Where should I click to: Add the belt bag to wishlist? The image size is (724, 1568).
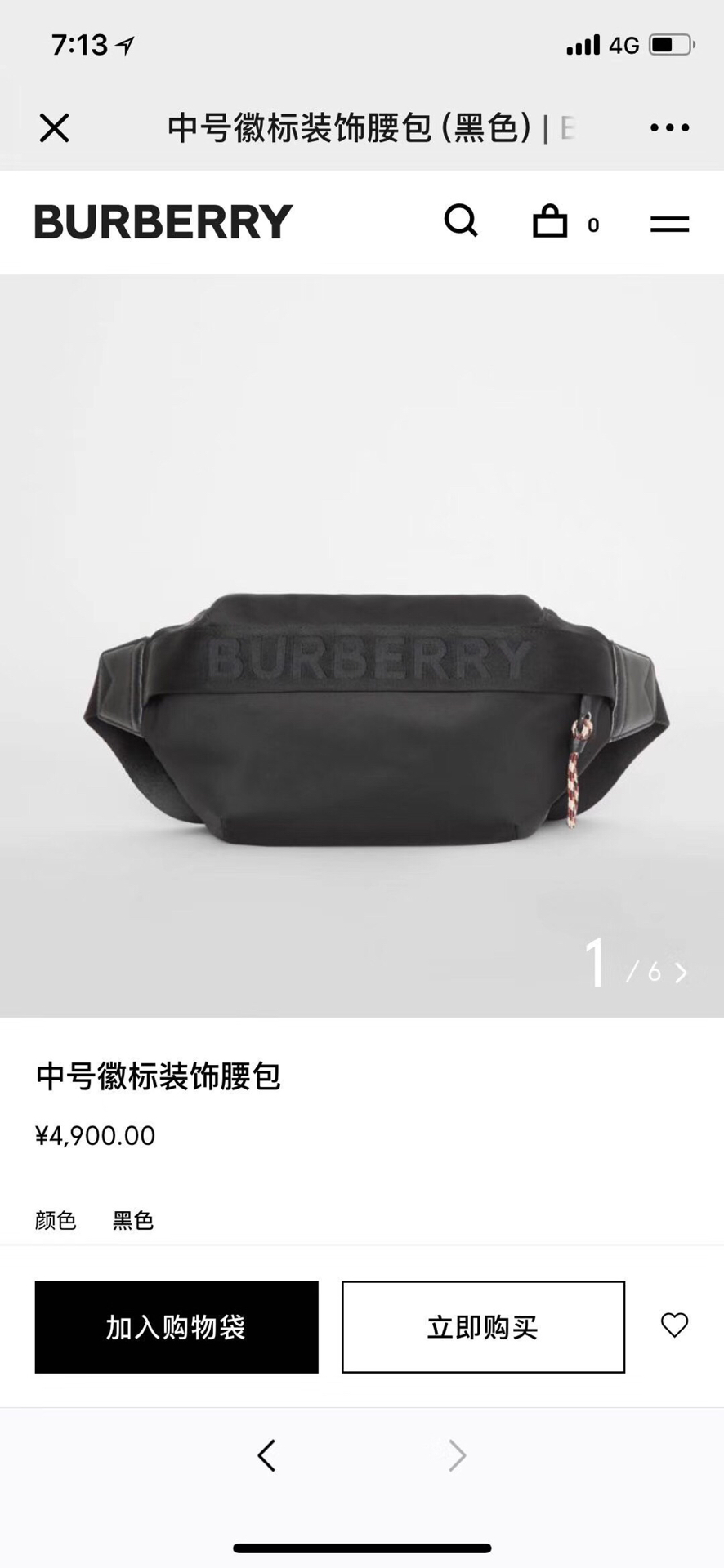pyautogui.click(x=674, y=1325)
